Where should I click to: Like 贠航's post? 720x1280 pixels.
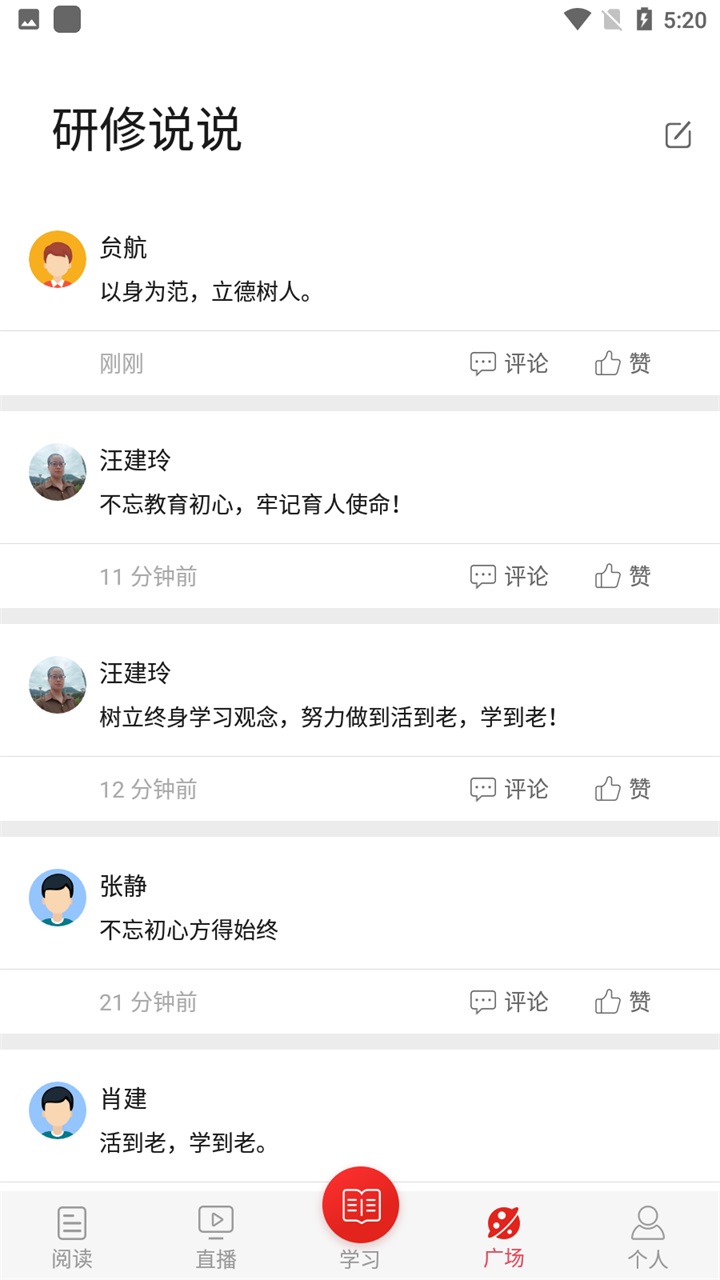point(623,363)
